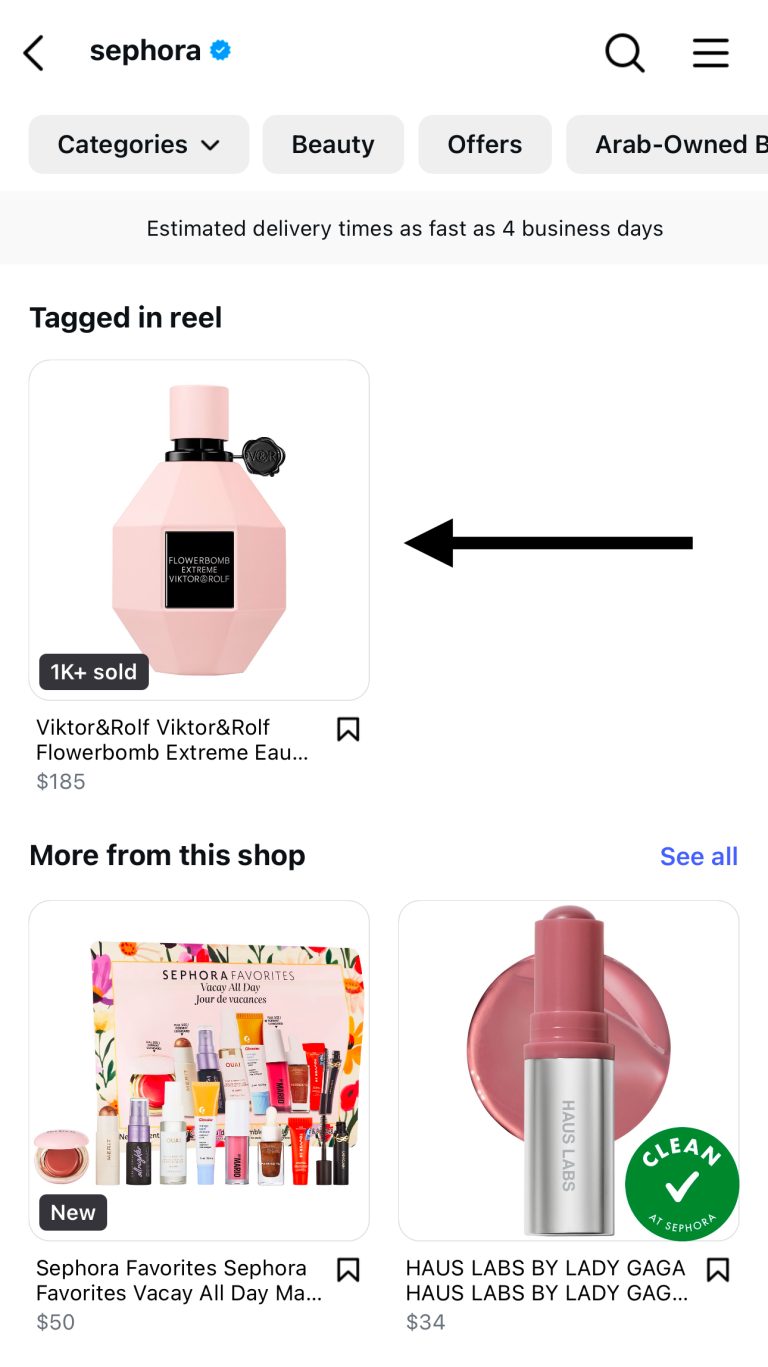768x1367 pixels.
Task: Bookmark the Sephora Favorites Vacay All Day set
Action: coord(348,1269)
